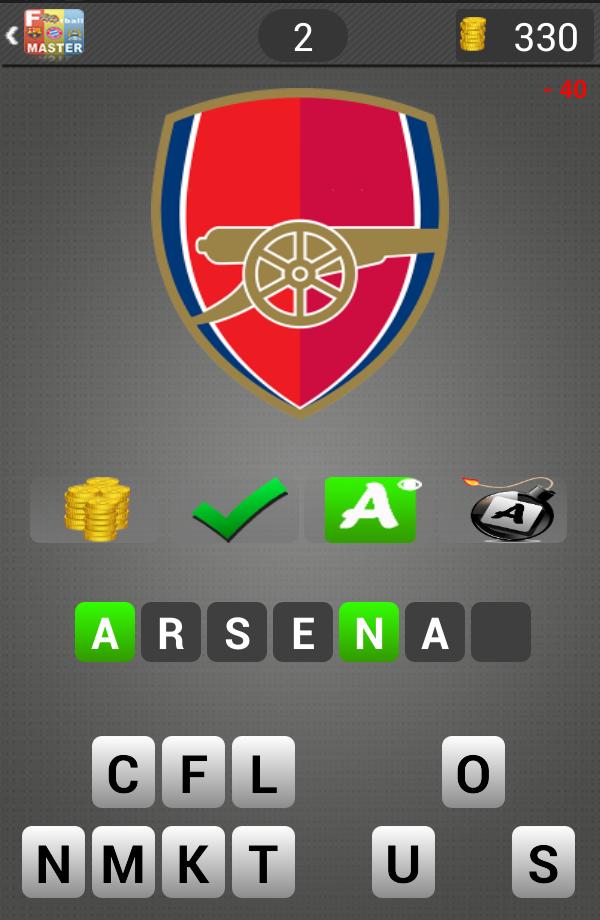600x920 pixels.
Task: Select the letter C tile
Action: (123, 772)
